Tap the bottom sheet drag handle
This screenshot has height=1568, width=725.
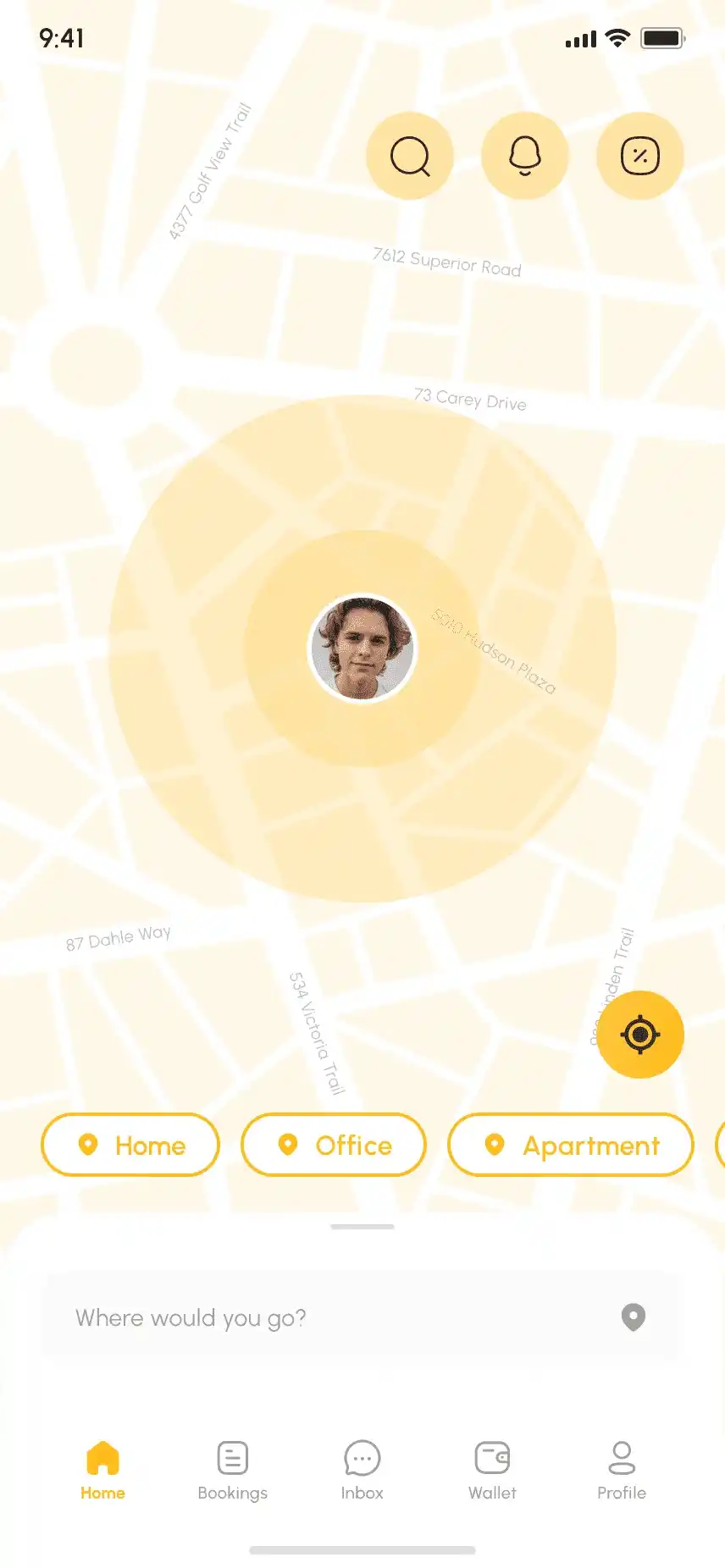pyautogui.click(x=362, y=1226)
